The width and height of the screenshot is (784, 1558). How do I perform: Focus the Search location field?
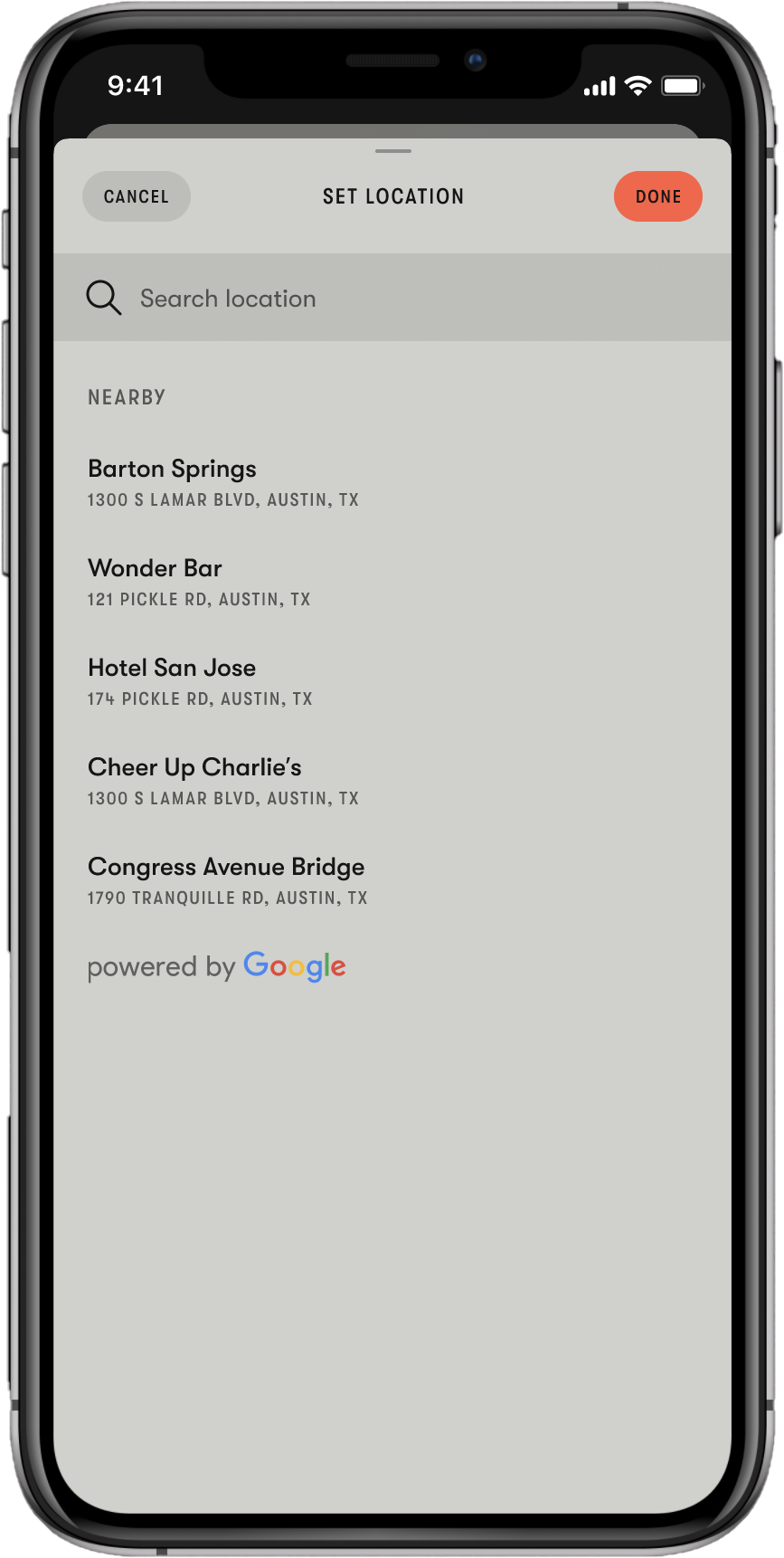(392, 298)
